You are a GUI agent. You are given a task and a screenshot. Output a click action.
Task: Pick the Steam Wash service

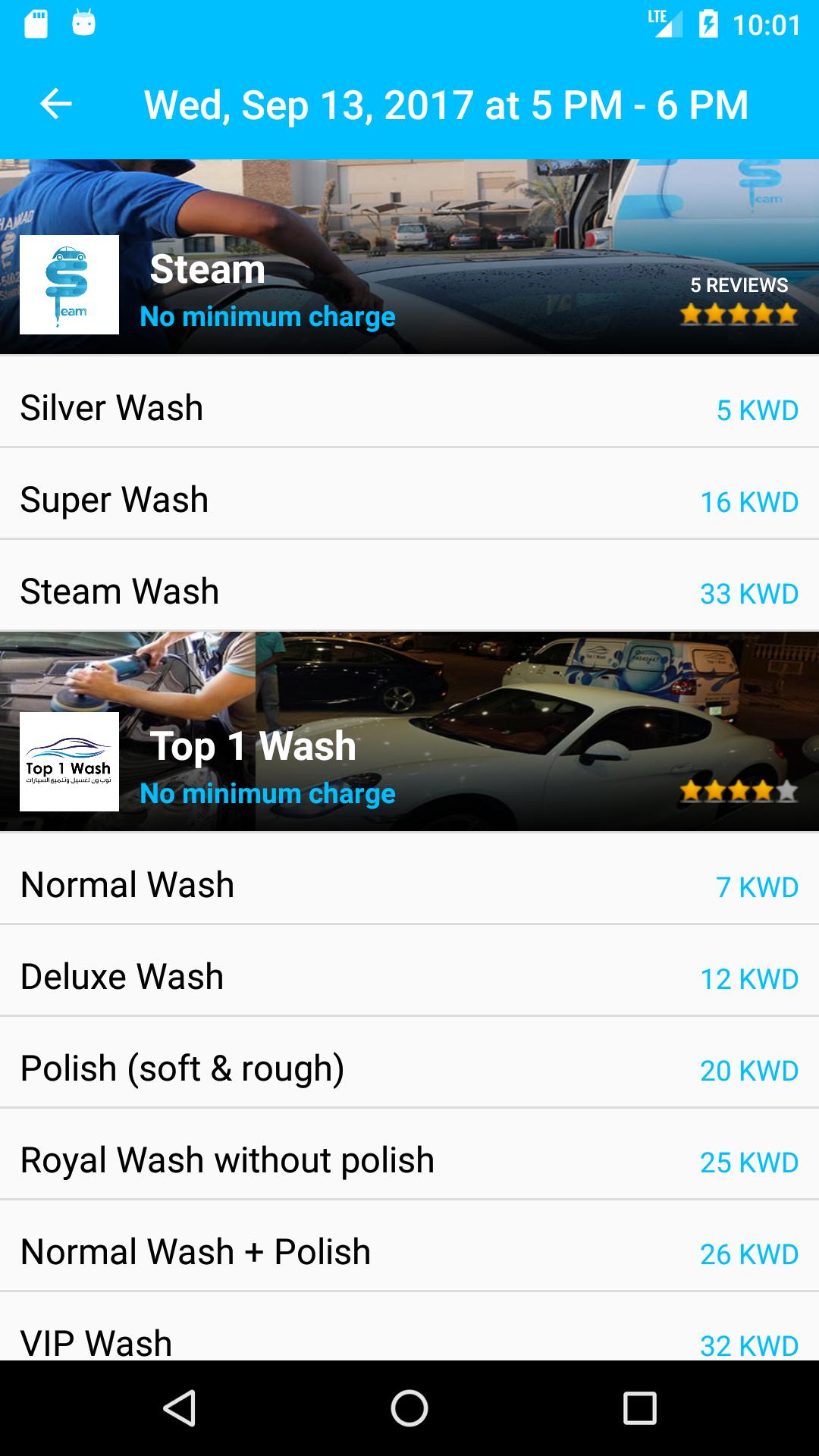coord(409,591)
